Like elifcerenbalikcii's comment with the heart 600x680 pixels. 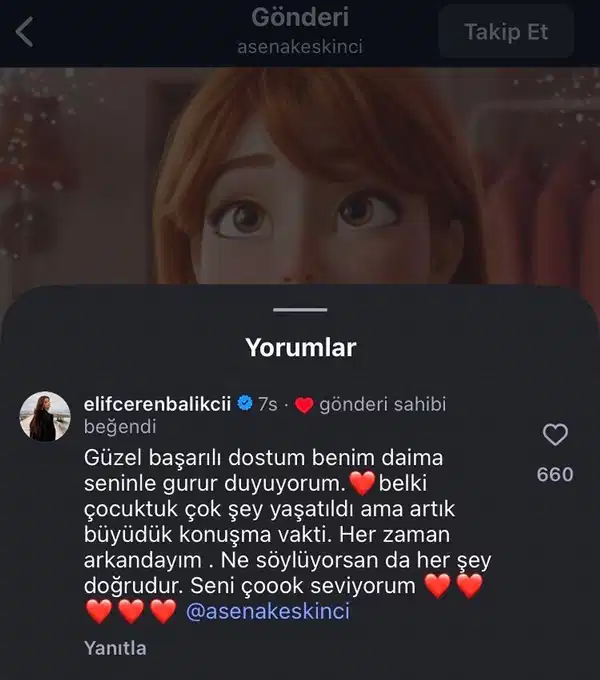pyautogui.click(x=554, y=434)
